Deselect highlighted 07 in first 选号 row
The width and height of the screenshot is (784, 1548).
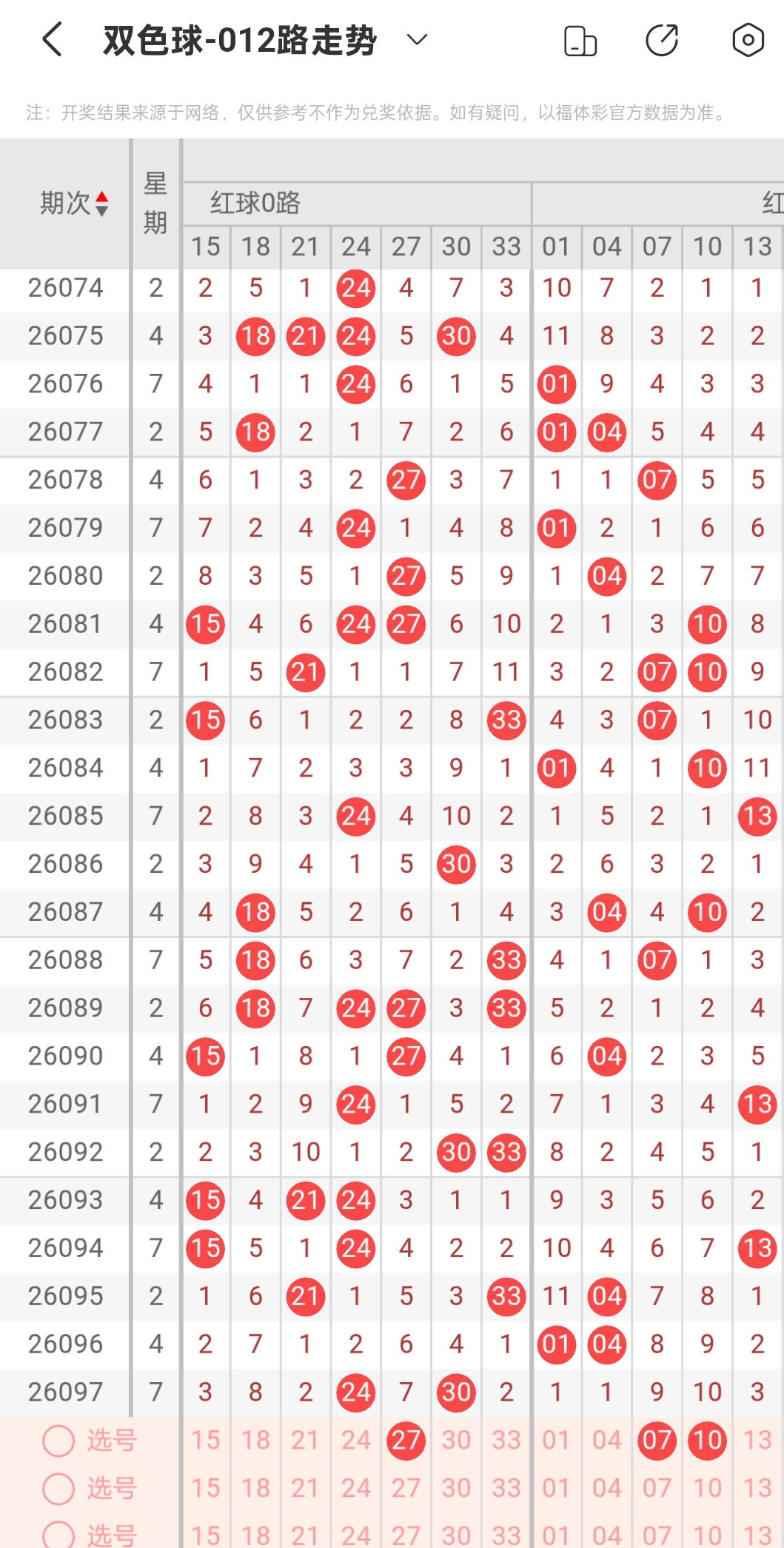657,1441
